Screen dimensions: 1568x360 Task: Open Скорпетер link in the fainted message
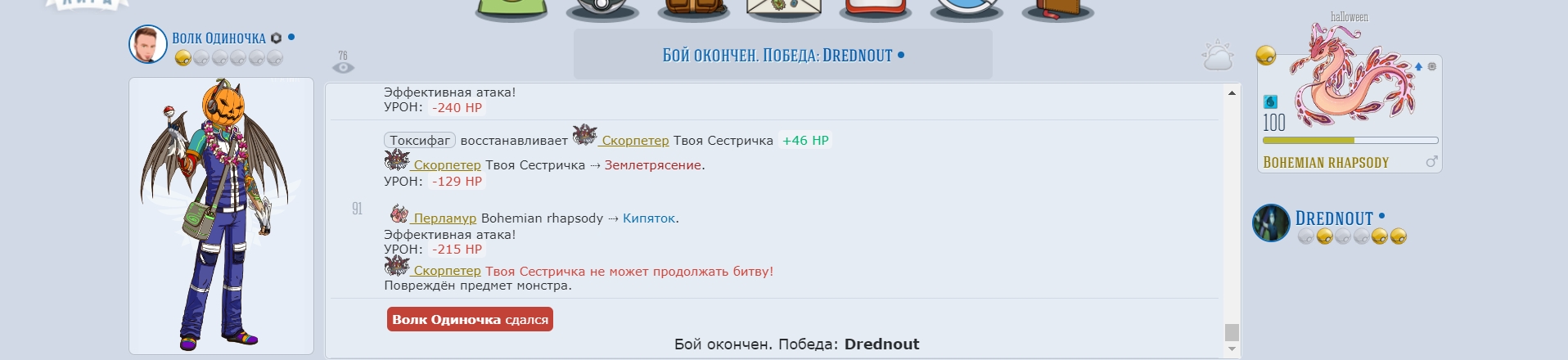coord(447,271)
